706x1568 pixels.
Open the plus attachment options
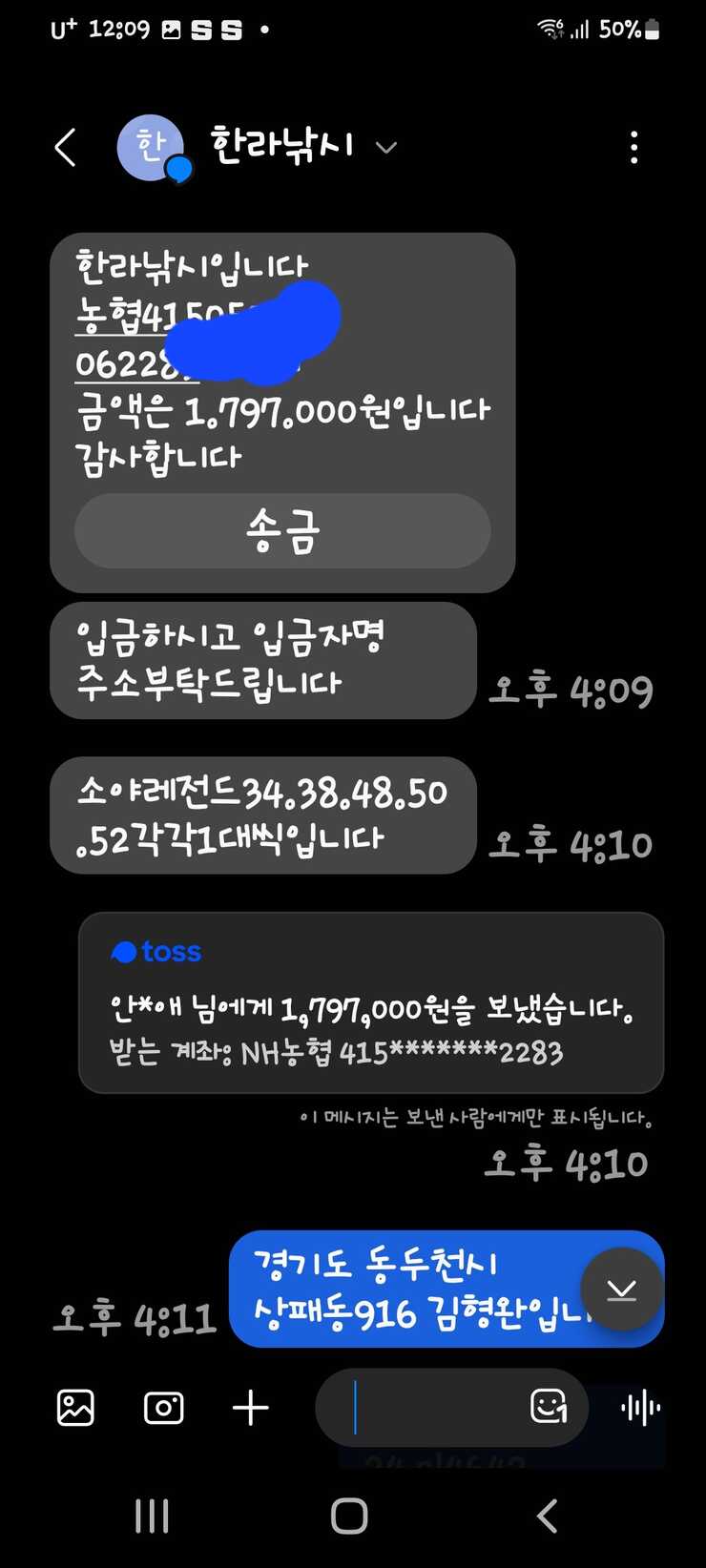[x=251, y=1408]
